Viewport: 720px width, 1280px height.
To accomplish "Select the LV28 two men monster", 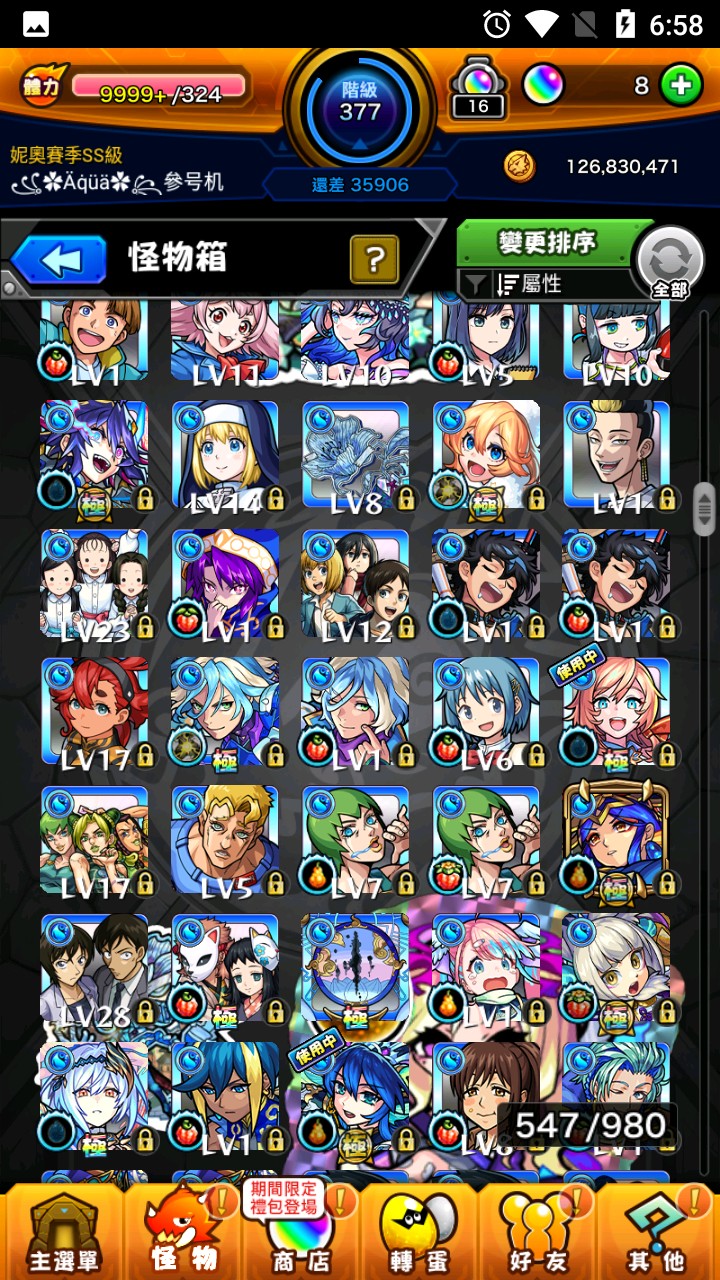I will point(95,969).
